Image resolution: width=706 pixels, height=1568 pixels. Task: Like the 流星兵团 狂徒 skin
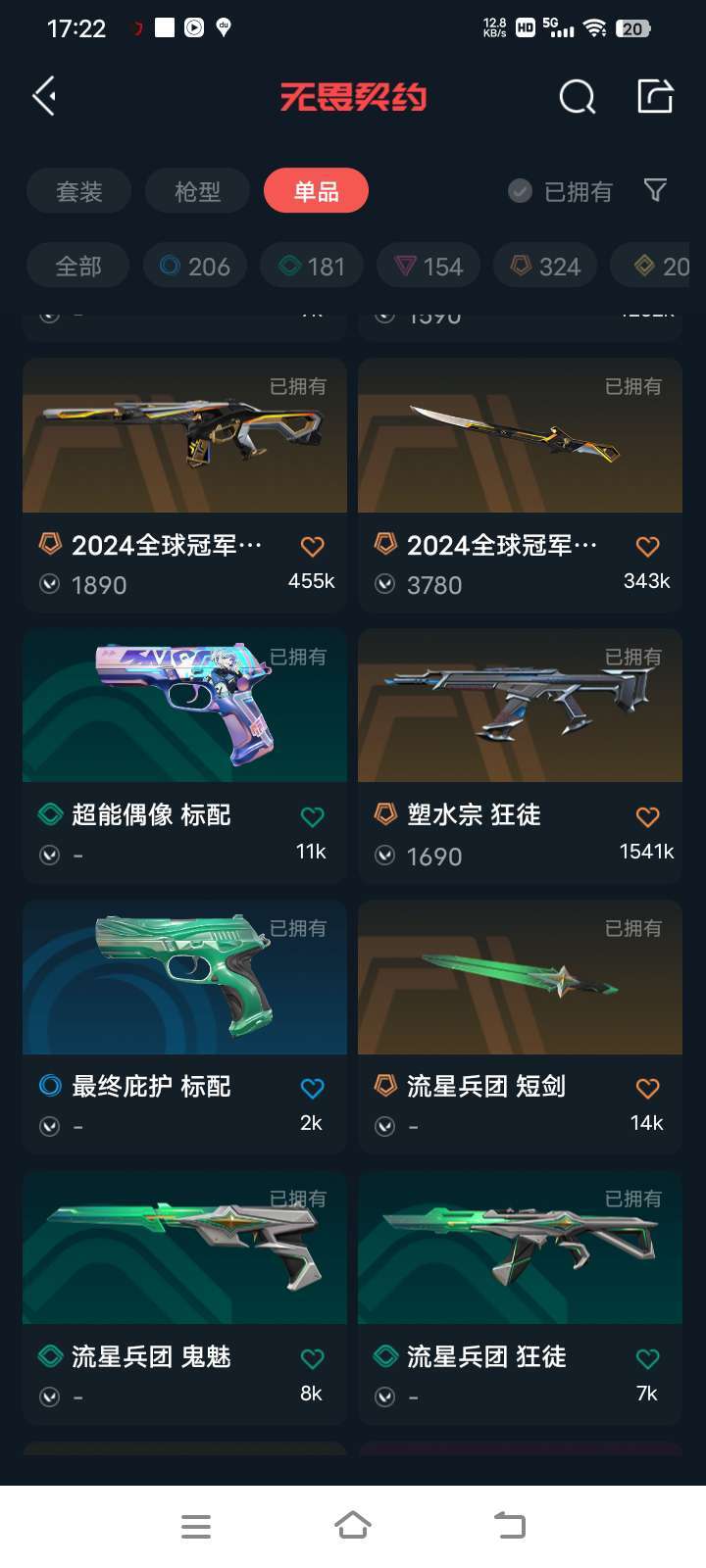(647, 1358)
